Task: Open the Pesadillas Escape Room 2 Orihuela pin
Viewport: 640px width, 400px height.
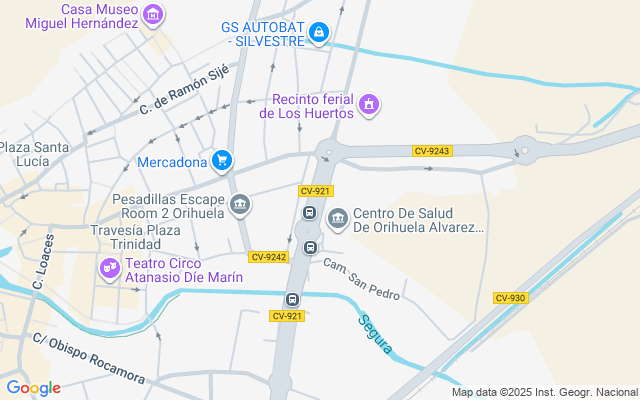Action: tap(239, 207)
